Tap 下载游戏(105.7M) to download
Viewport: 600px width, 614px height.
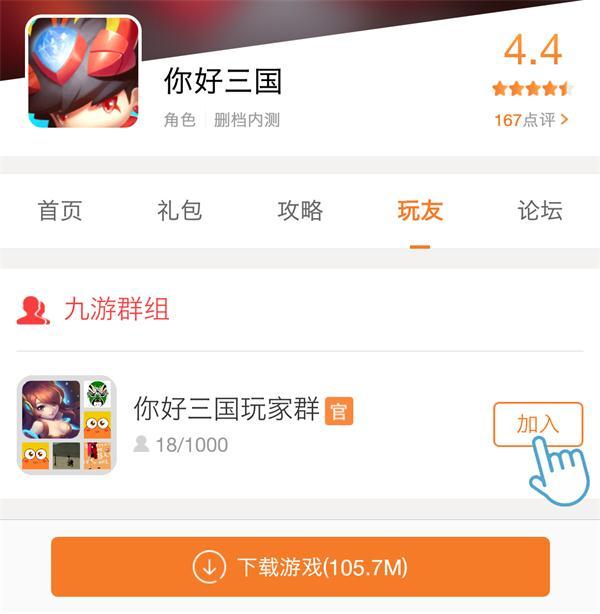click(300, 567)
